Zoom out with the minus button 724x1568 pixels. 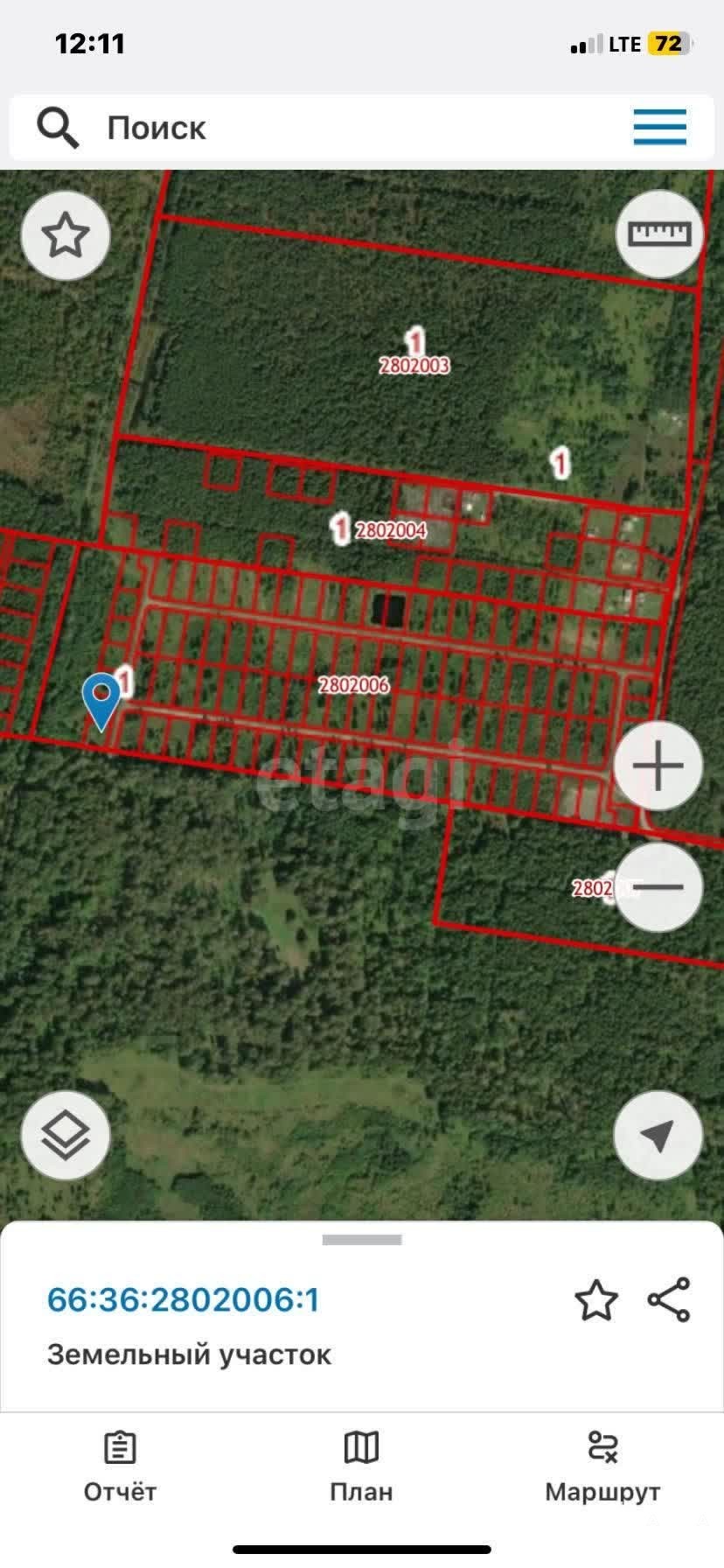[659, 886]
